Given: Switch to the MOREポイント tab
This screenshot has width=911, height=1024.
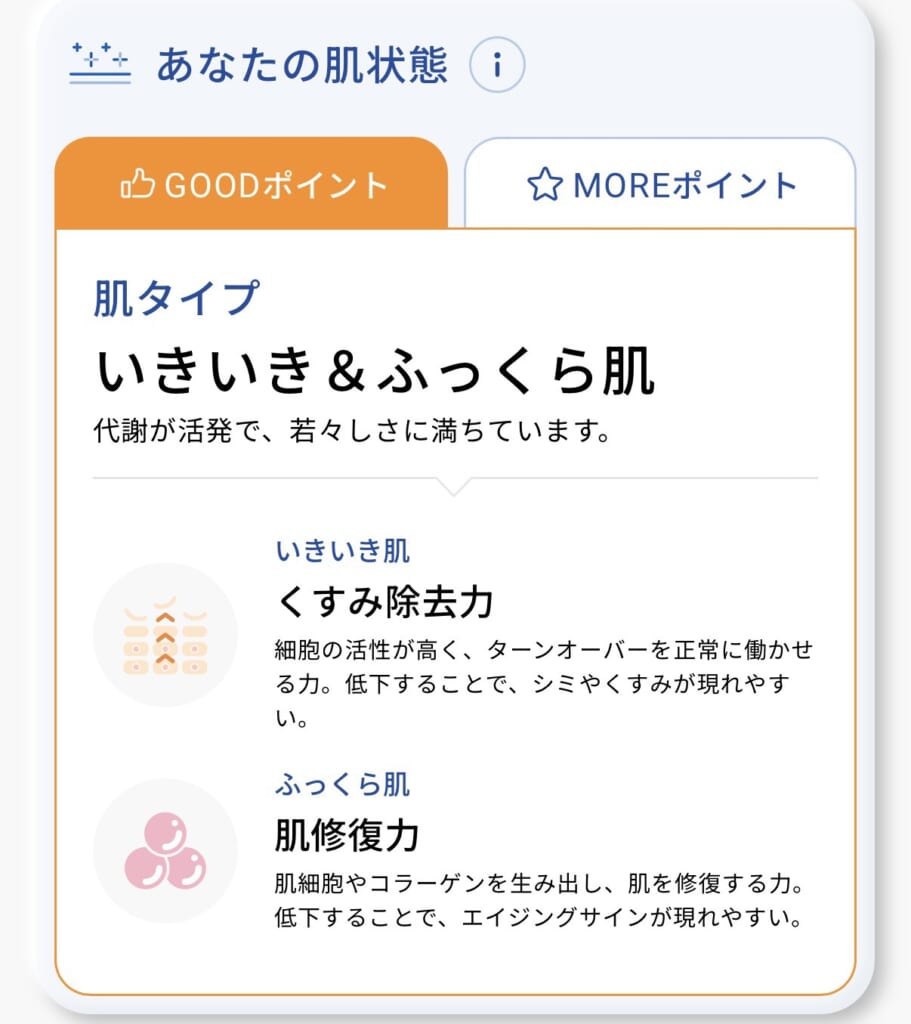Looking at the screenshot, I should 661,184.
